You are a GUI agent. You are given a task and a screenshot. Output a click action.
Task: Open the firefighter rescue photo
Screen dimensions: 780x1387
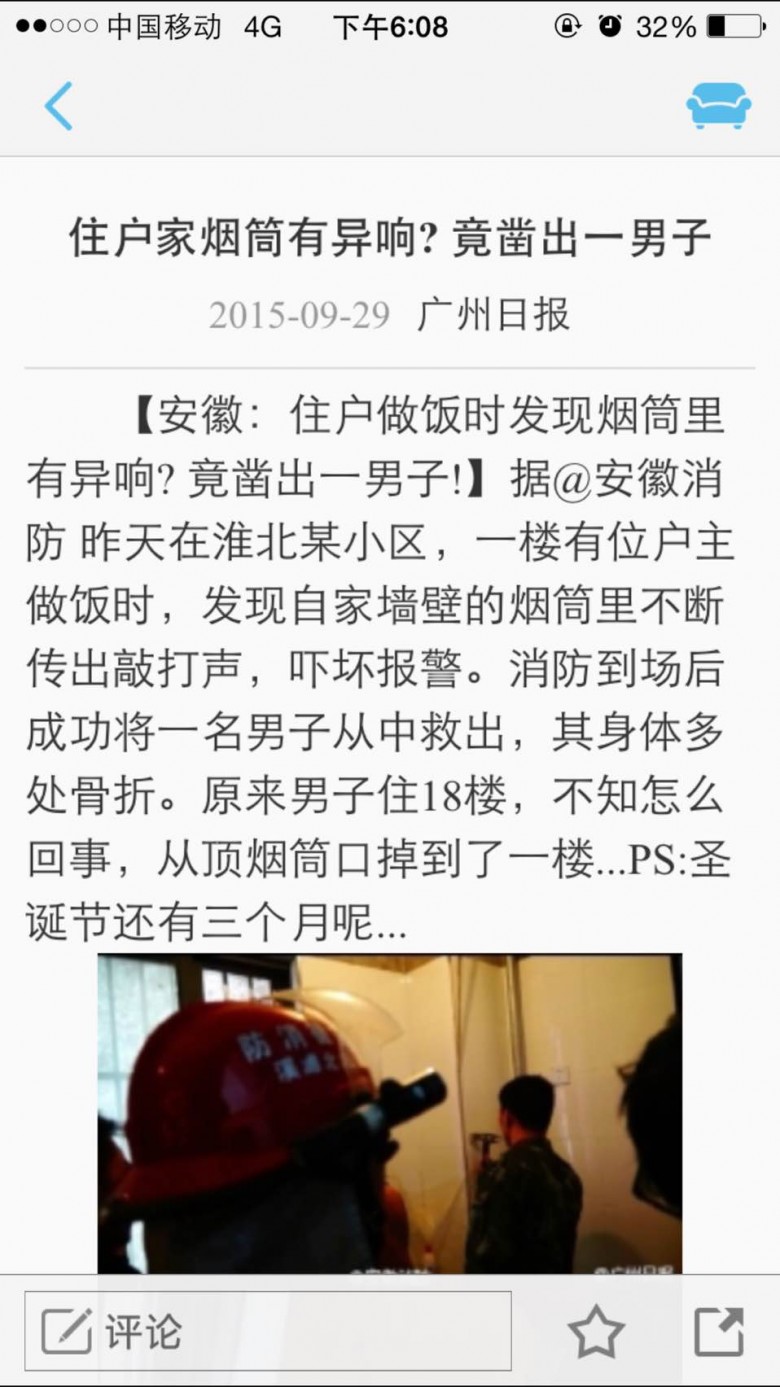click(x=389, y=1113)
